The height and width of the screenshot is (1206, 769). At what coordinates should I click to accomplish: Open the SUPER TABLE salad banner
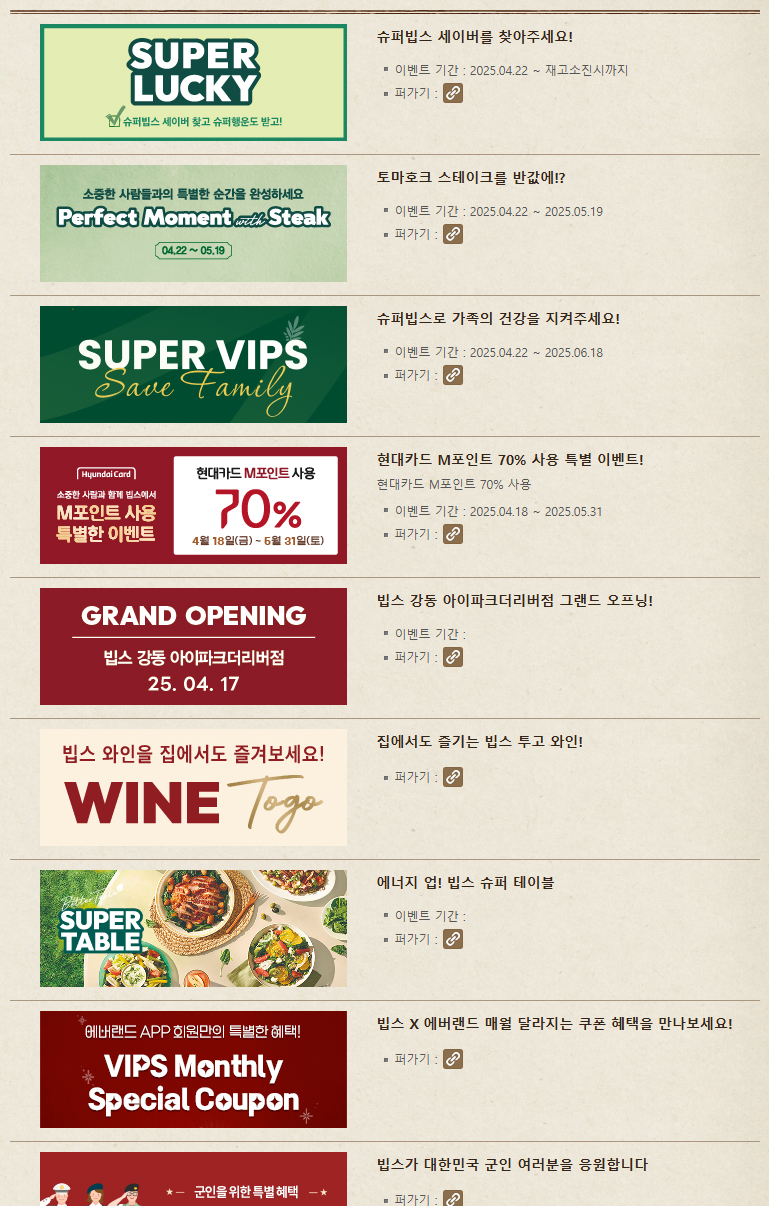point(193,928)
